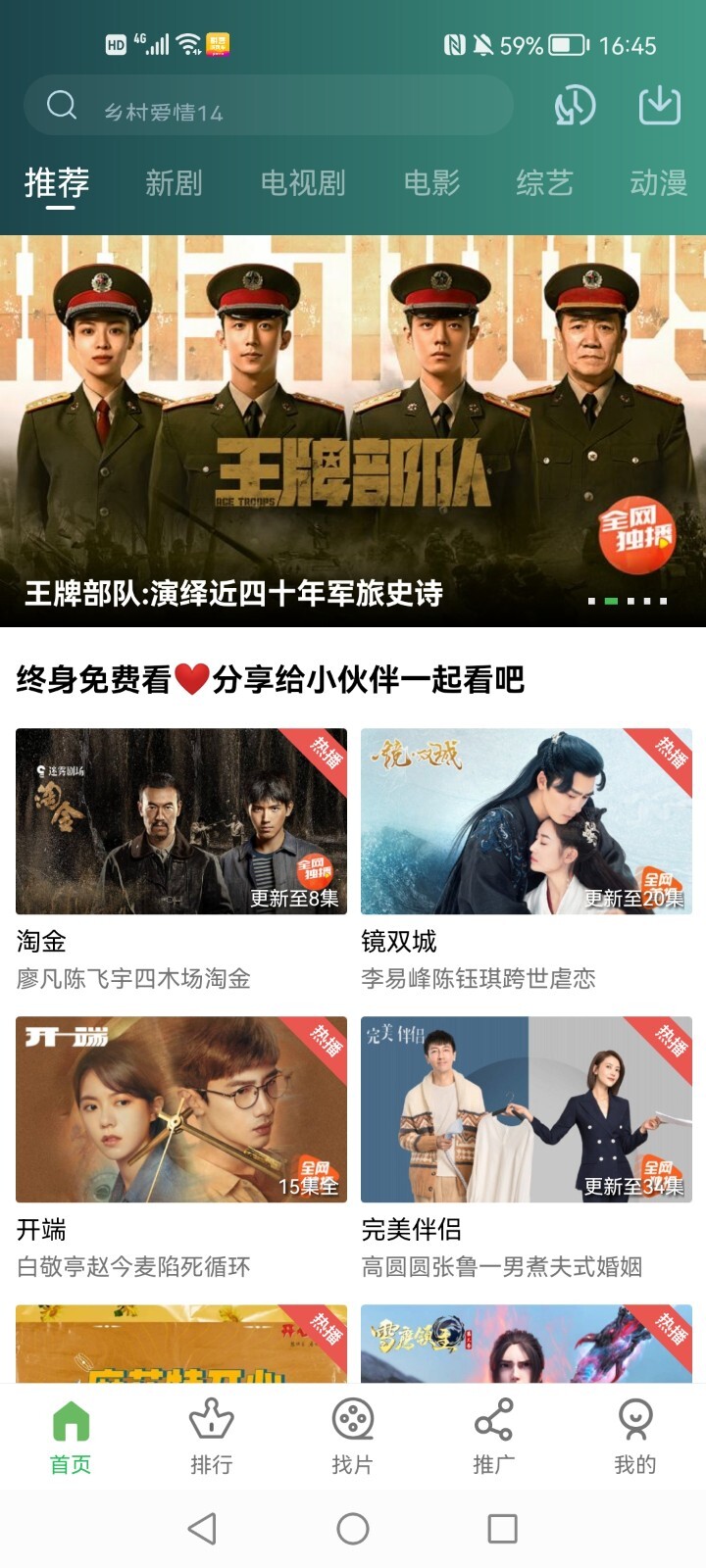This screenshot has width=706, height=1568.
Task: Open the 综艺 tab
Action: 544,182
